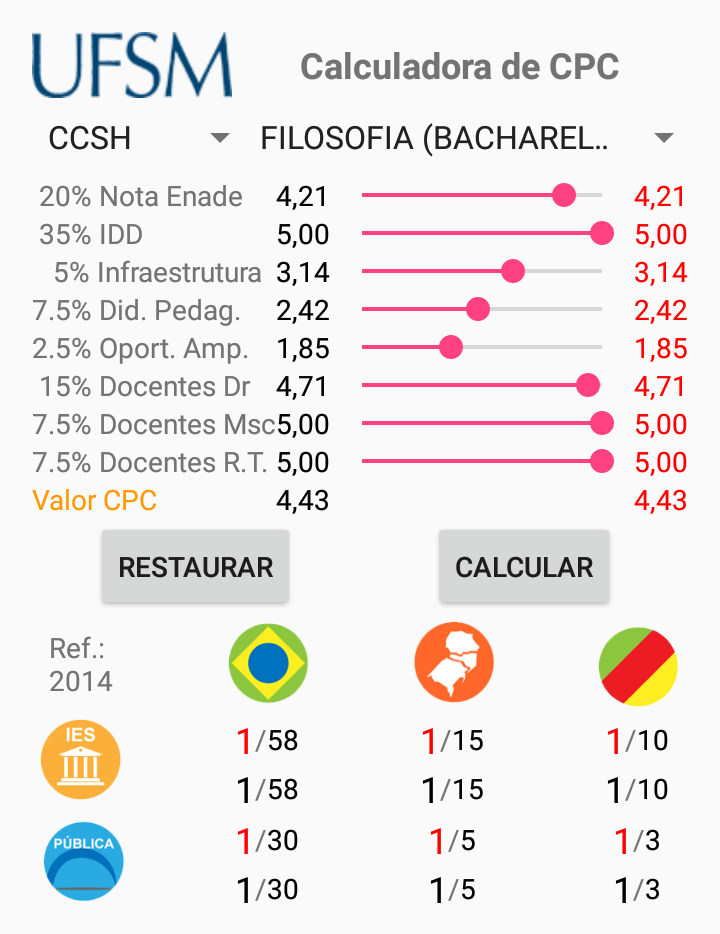Screen dimensions: 720x934
Task: Tap the RESTAURAR button
Action: point(195,567)
